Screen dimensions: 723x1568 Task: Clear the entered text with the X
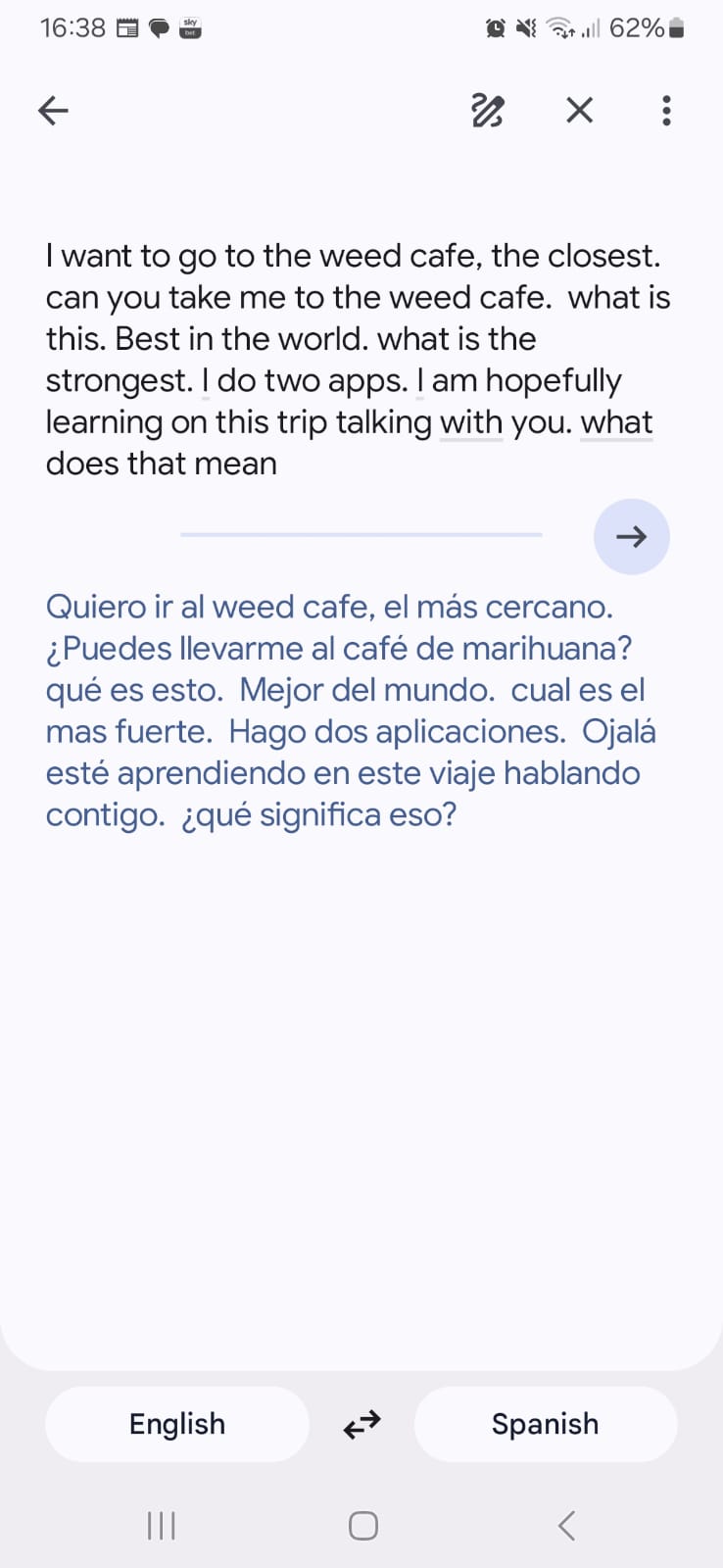click(x=579, y=111)
